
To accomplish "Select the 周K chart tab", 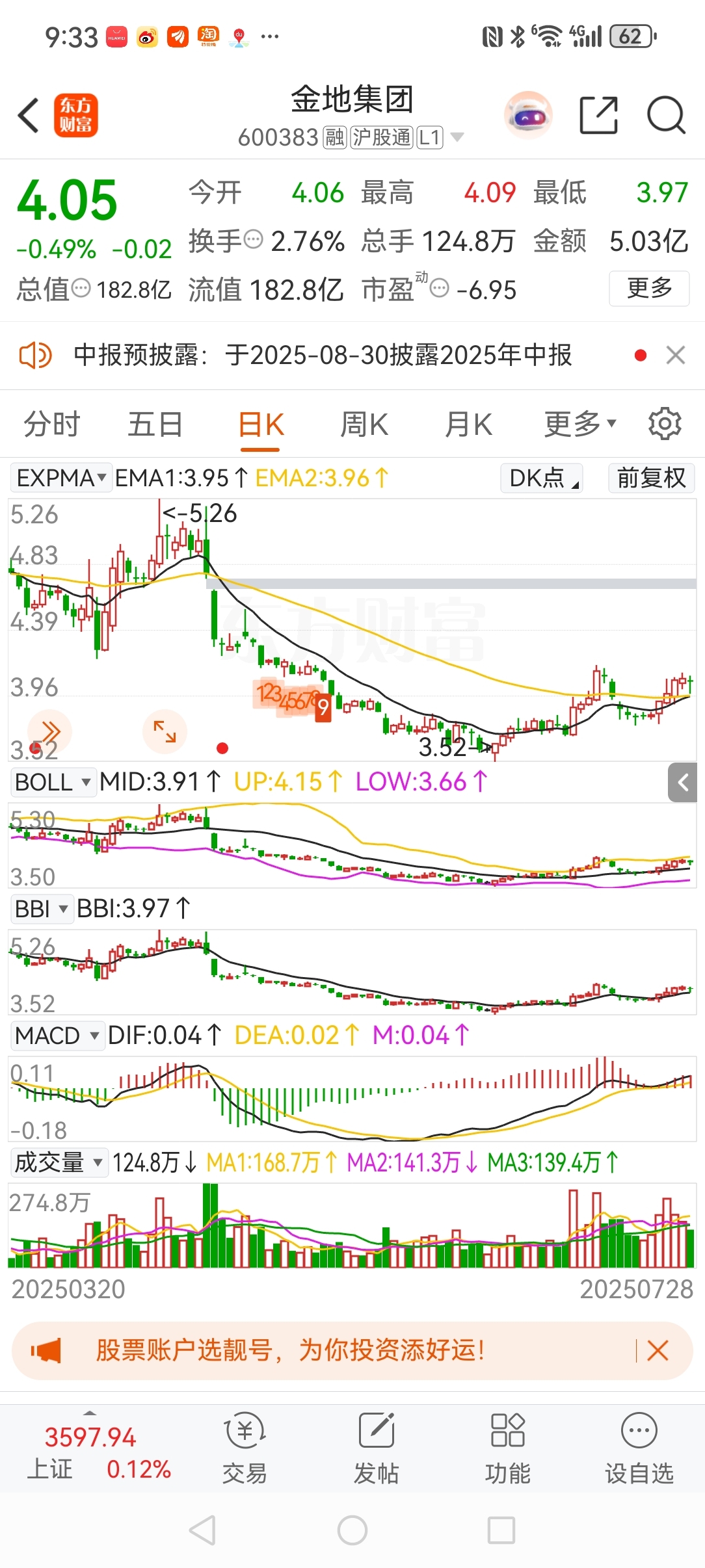I will [364, 425].
